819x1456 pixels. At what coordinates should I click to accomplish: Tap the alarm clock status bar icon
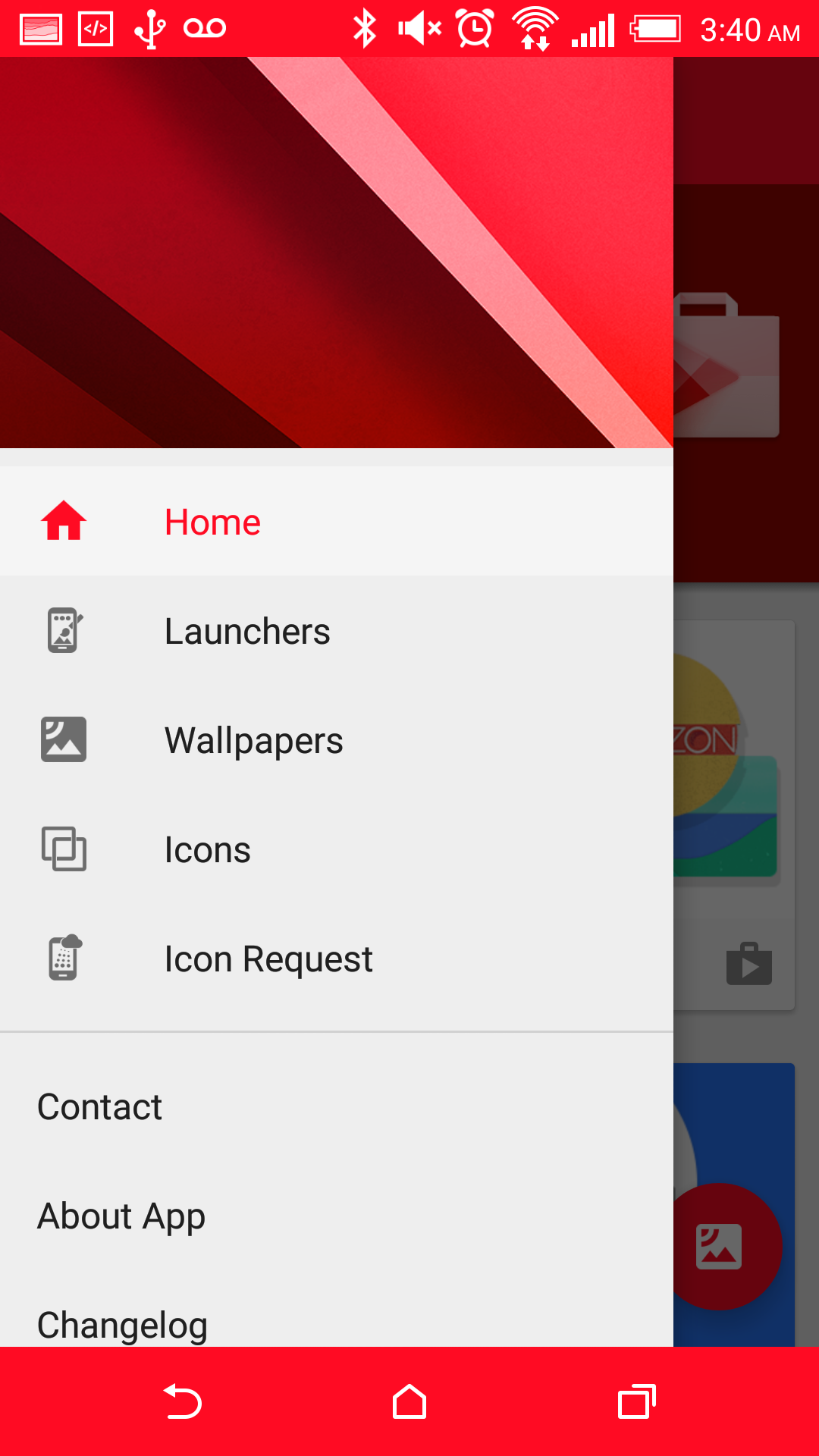[x=474, y=29]
